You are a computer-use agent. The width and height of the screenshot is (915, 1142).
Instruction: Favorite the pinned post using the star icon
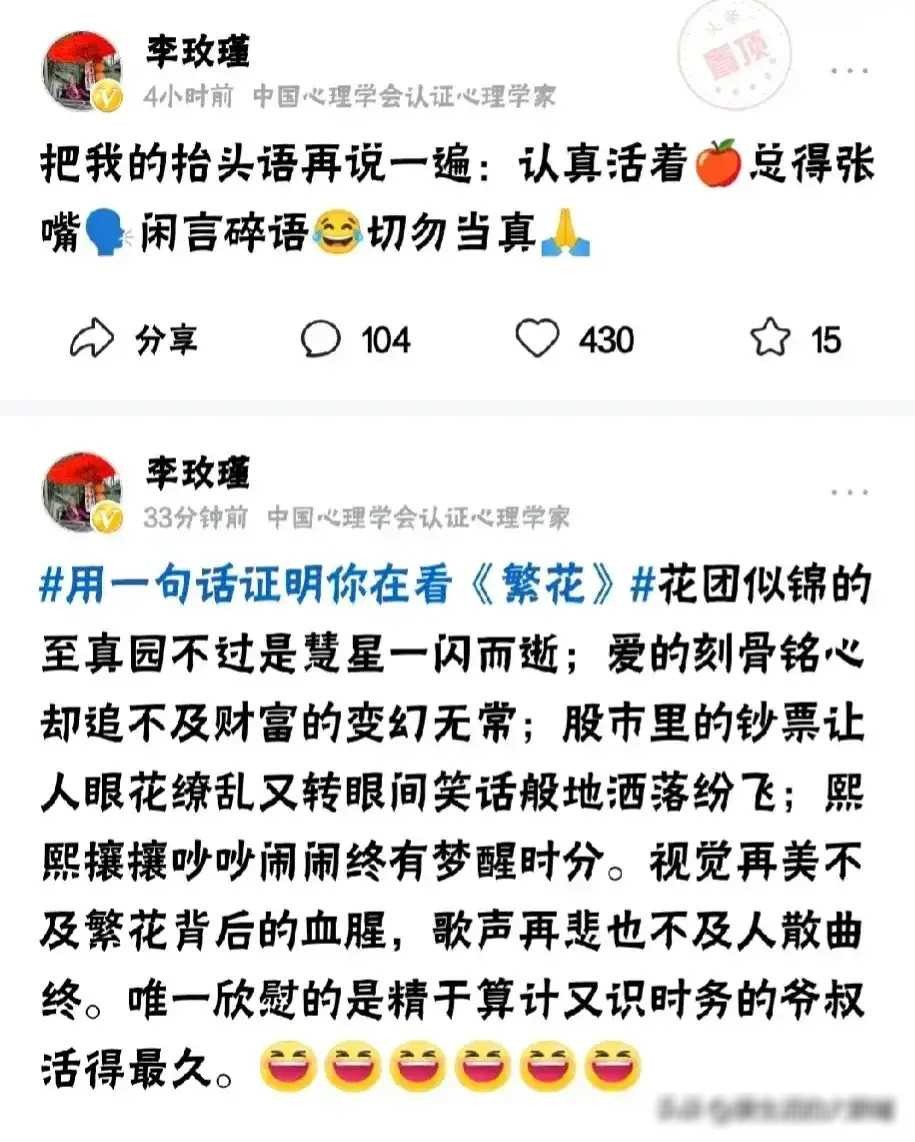(x=770, y=341)
